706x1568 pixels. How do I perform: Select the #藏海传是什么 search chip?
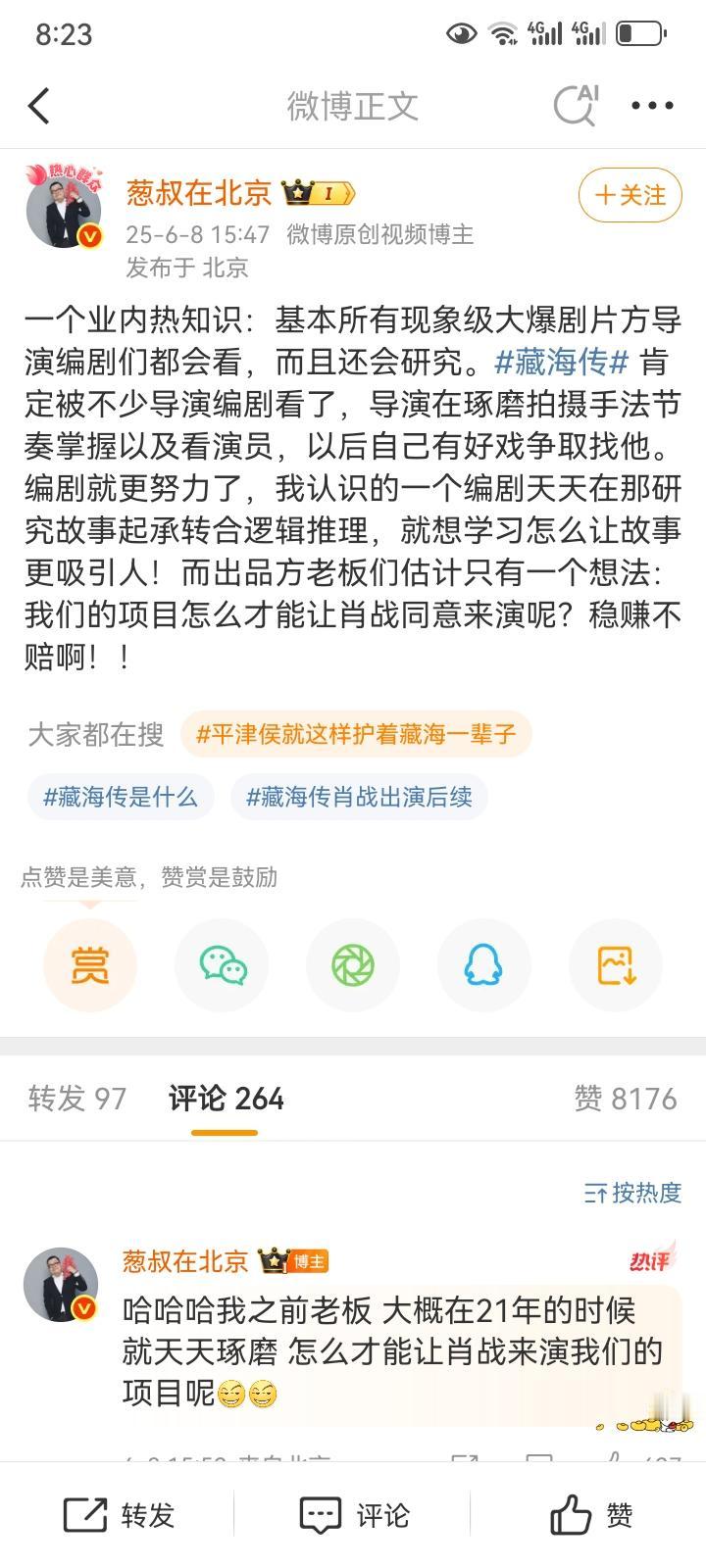coord(121,797)
